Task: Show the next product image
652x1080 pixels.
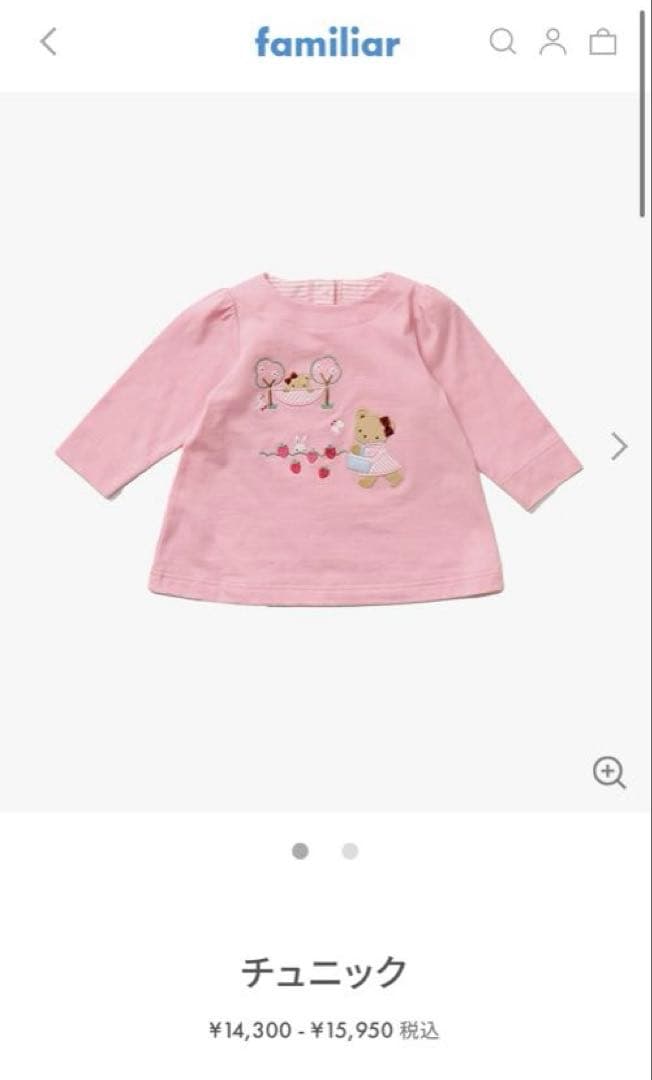Action: coord(619,446)
